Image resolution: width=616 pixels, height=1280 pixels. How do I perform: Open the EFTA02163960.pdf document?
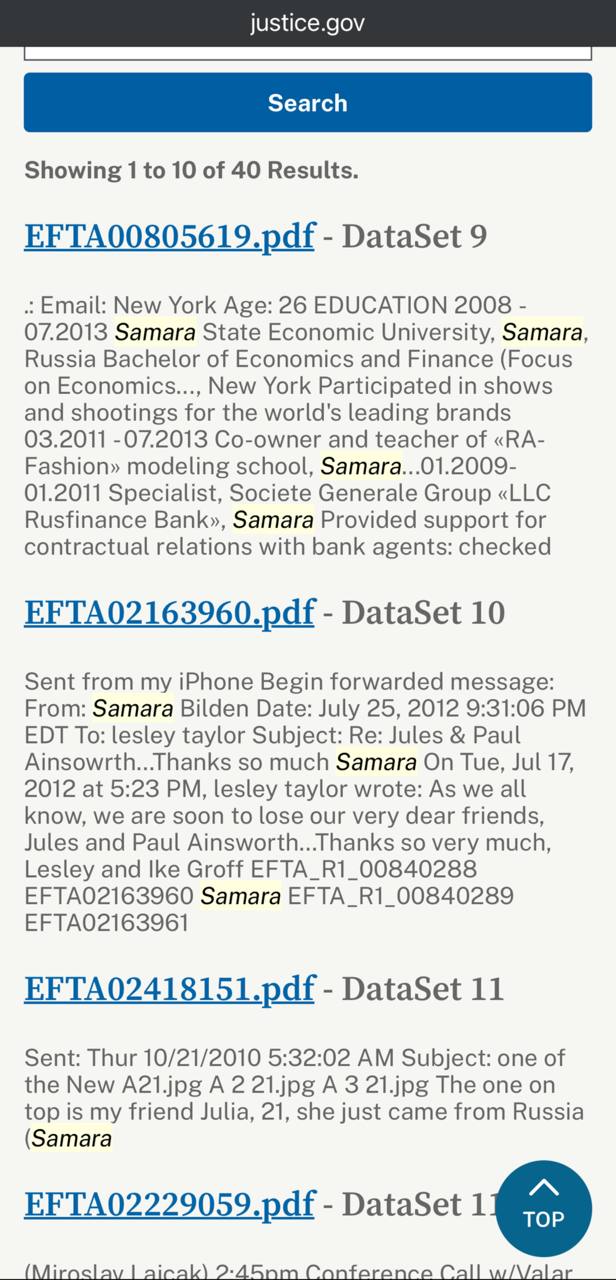point(169,613)
